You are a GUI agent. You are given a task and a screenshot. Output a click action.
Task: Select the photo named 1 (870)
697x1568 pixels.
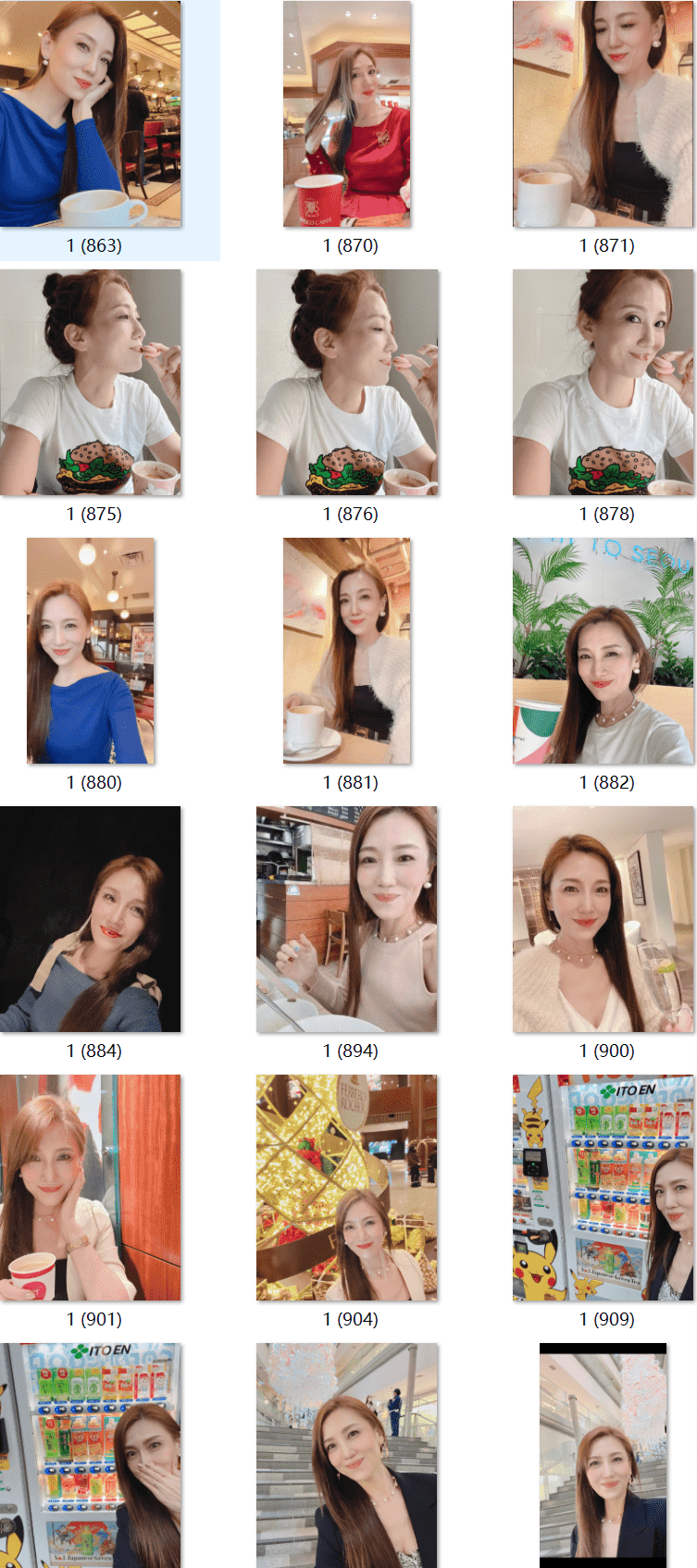click(x=347, y=115)
